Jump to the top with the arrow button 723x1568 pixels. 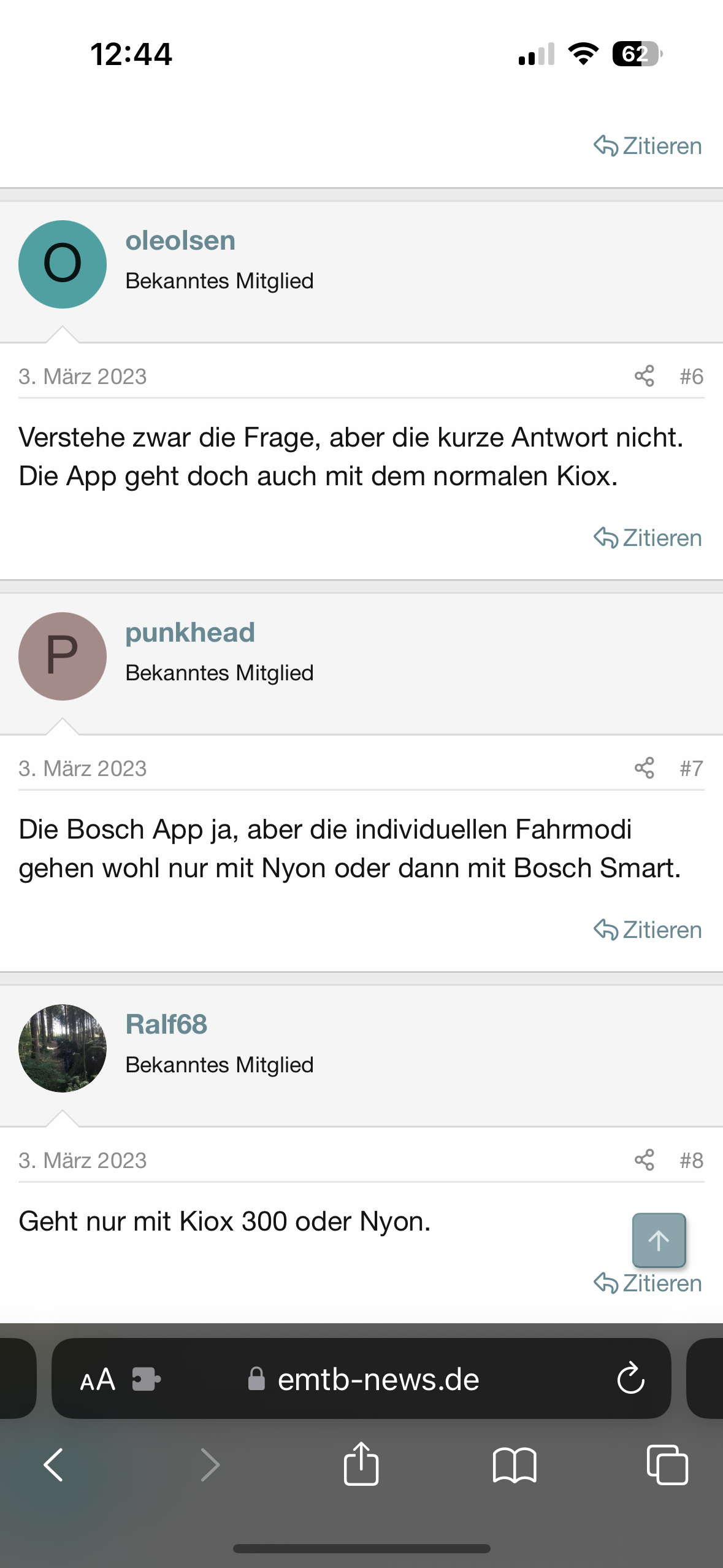pyautogui.click(x=659, y=1240)
